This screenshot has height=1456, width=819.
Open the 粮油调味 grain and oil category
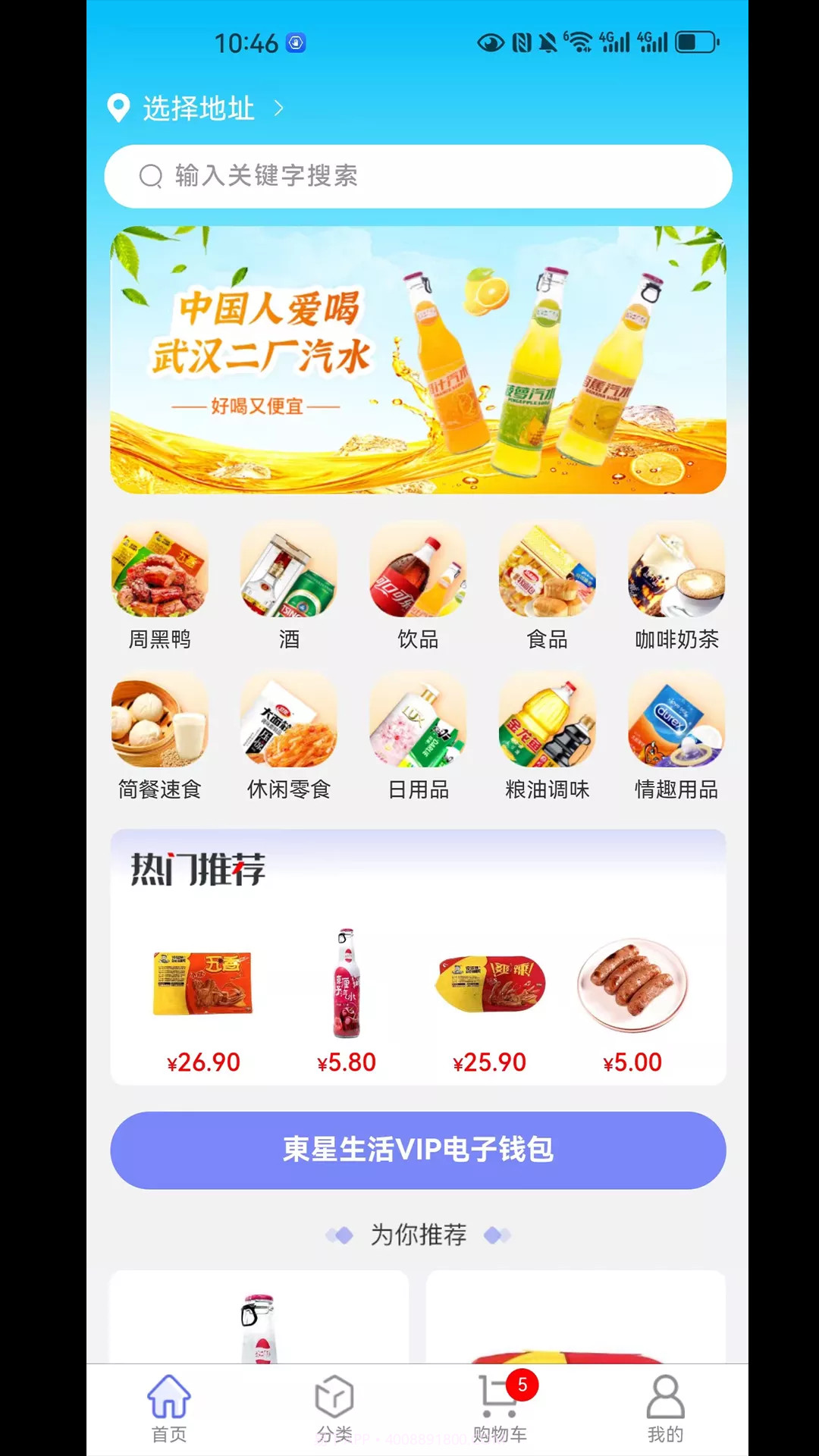click(548, 720)
